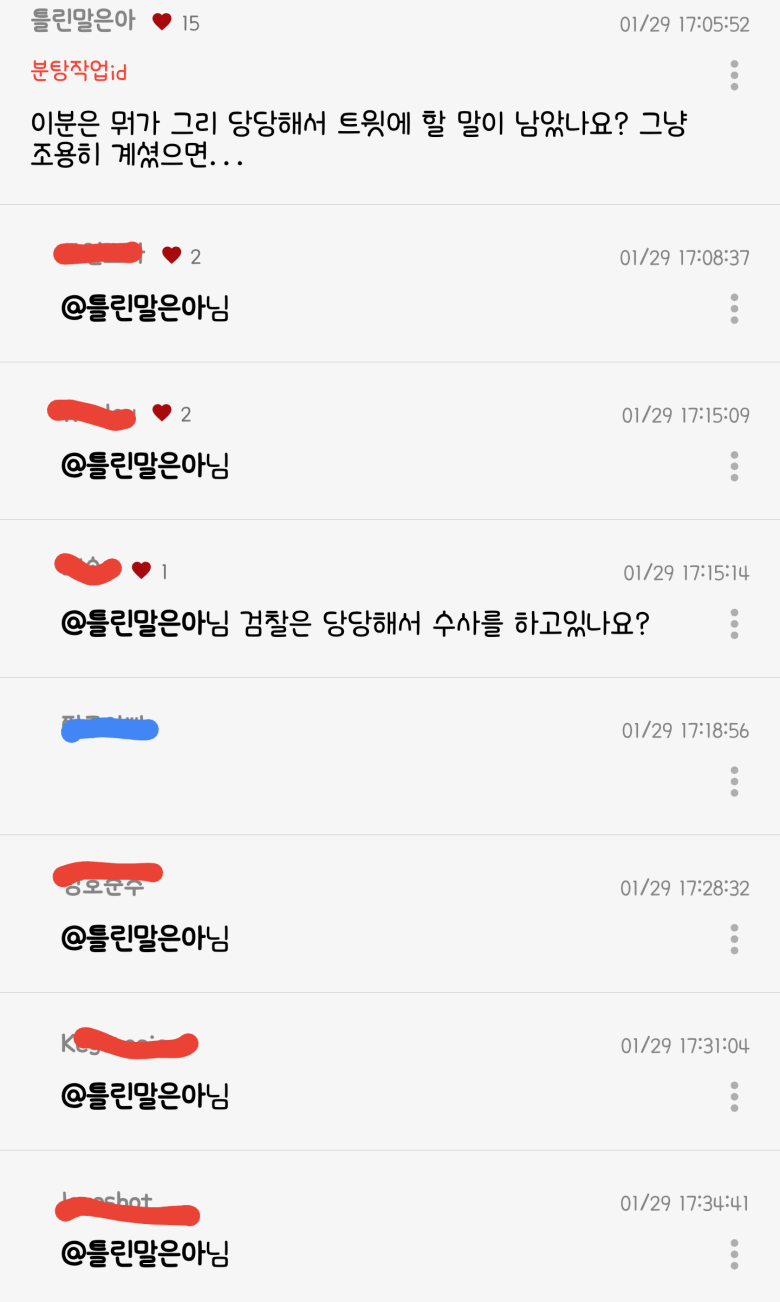Like 틀린말은아's comment with 15 hearts
780x1302 pixels.
pyautogui.click(x=161, y=22)
